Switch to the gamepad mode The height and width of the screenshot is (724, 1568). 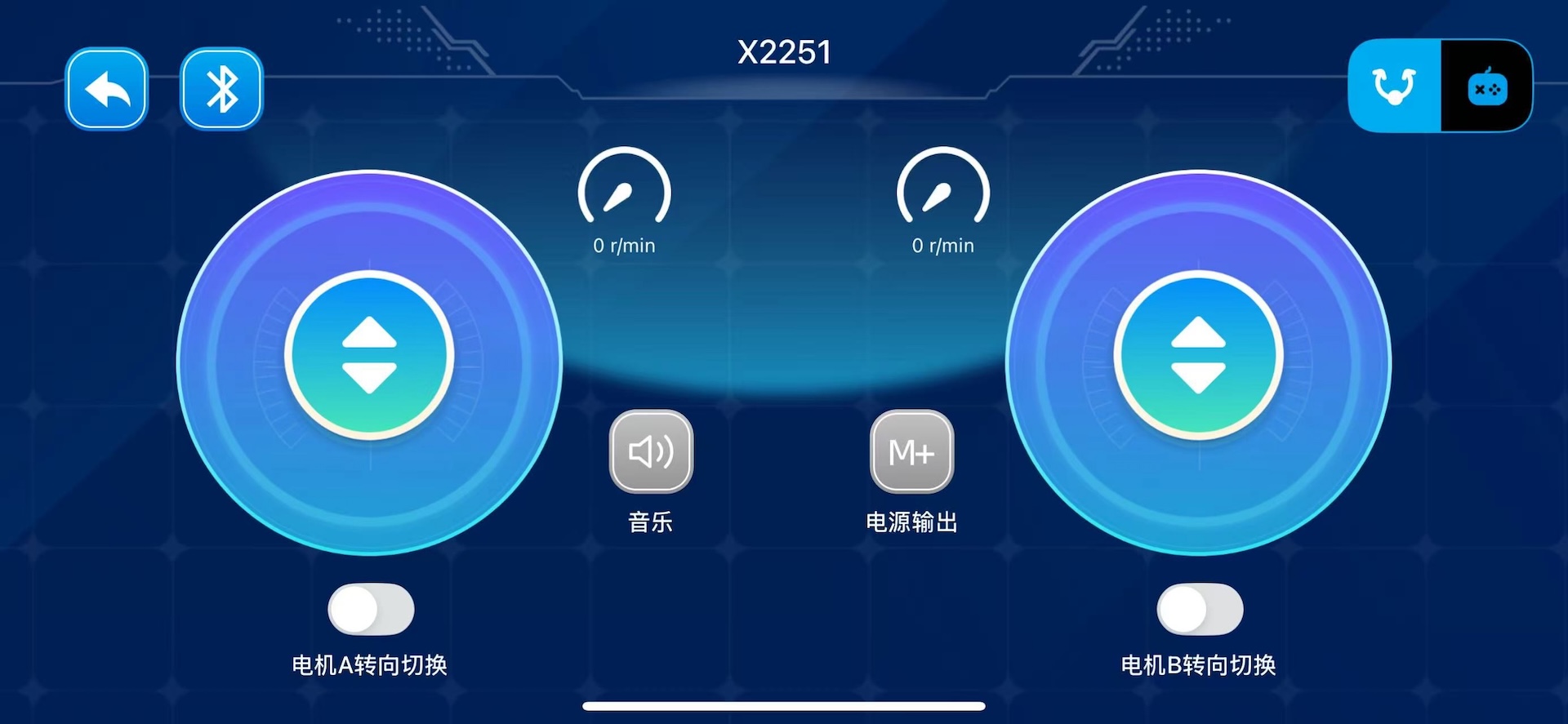(1486, 86)
